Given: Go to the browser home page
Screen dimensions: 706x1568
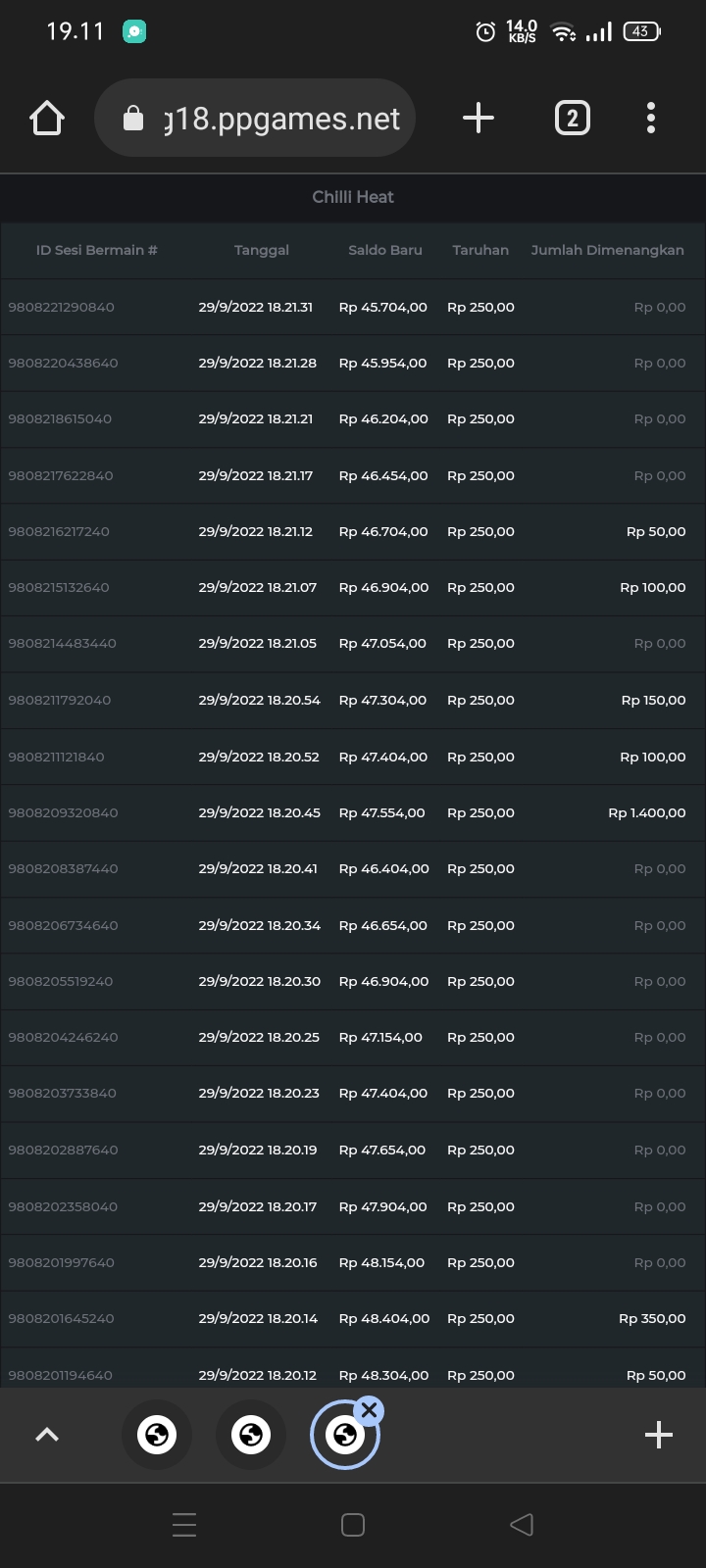Looking at the screenshot, I should tap(47, 119).
